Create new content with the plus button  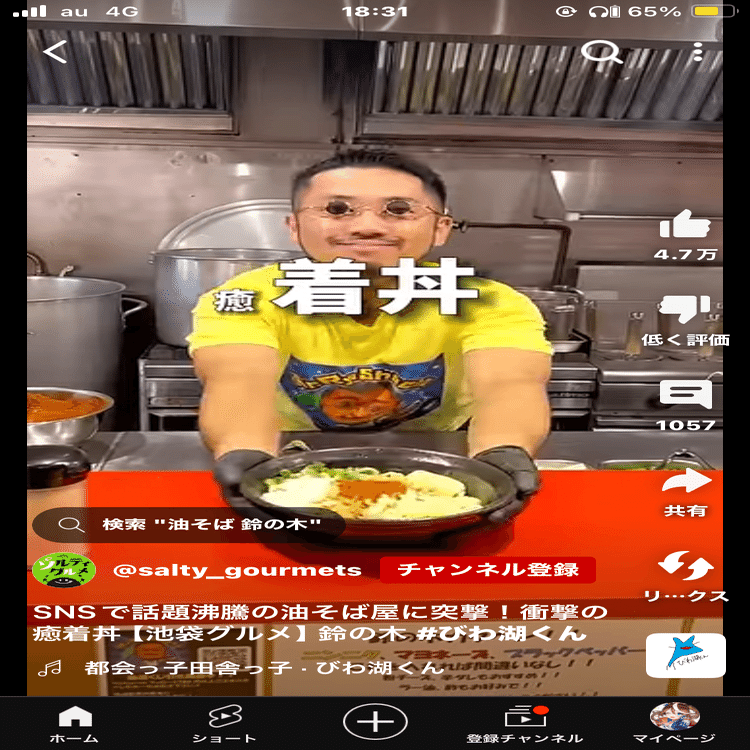coord(375,720)
